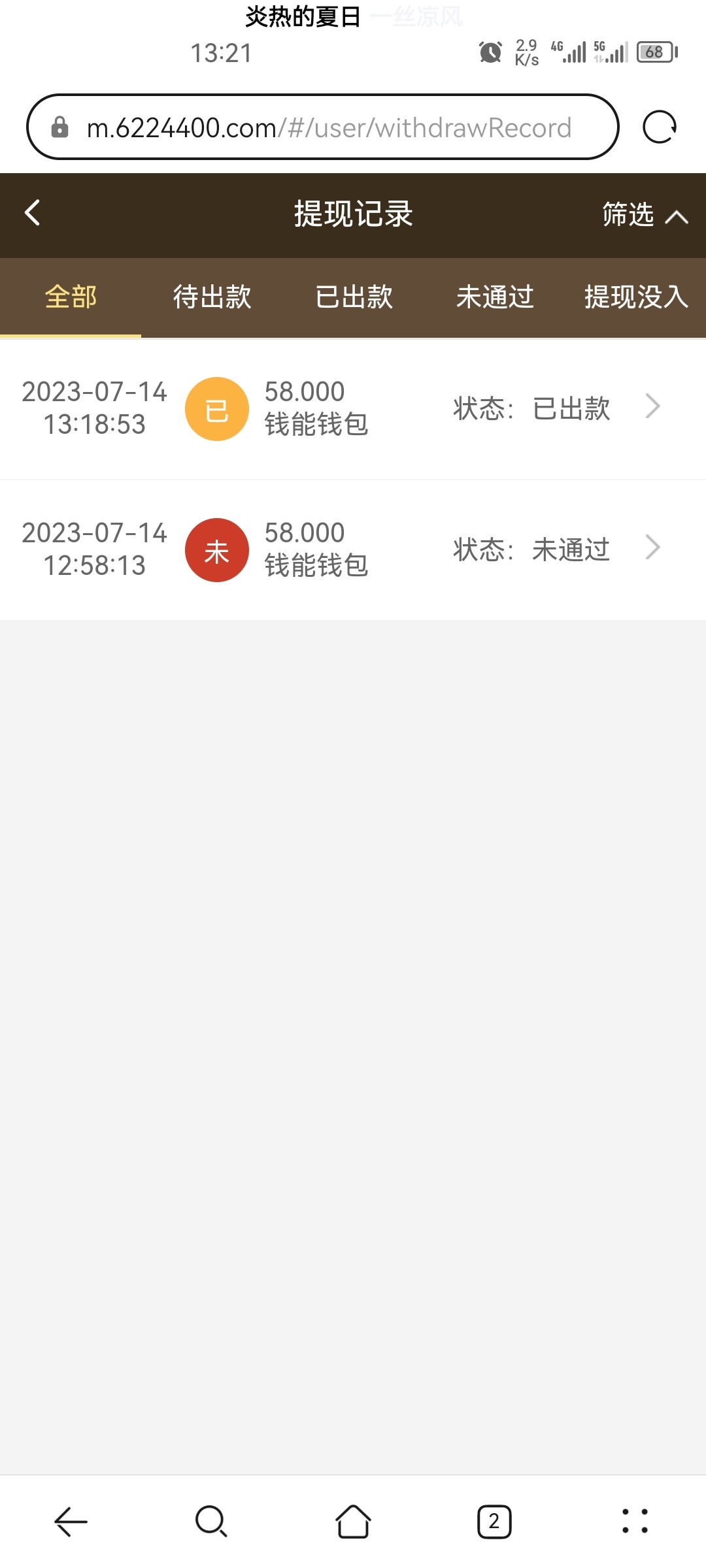The image size is (706, 1568).
Task: Switch to the 已出款 tab
Action: coord(354,297)
